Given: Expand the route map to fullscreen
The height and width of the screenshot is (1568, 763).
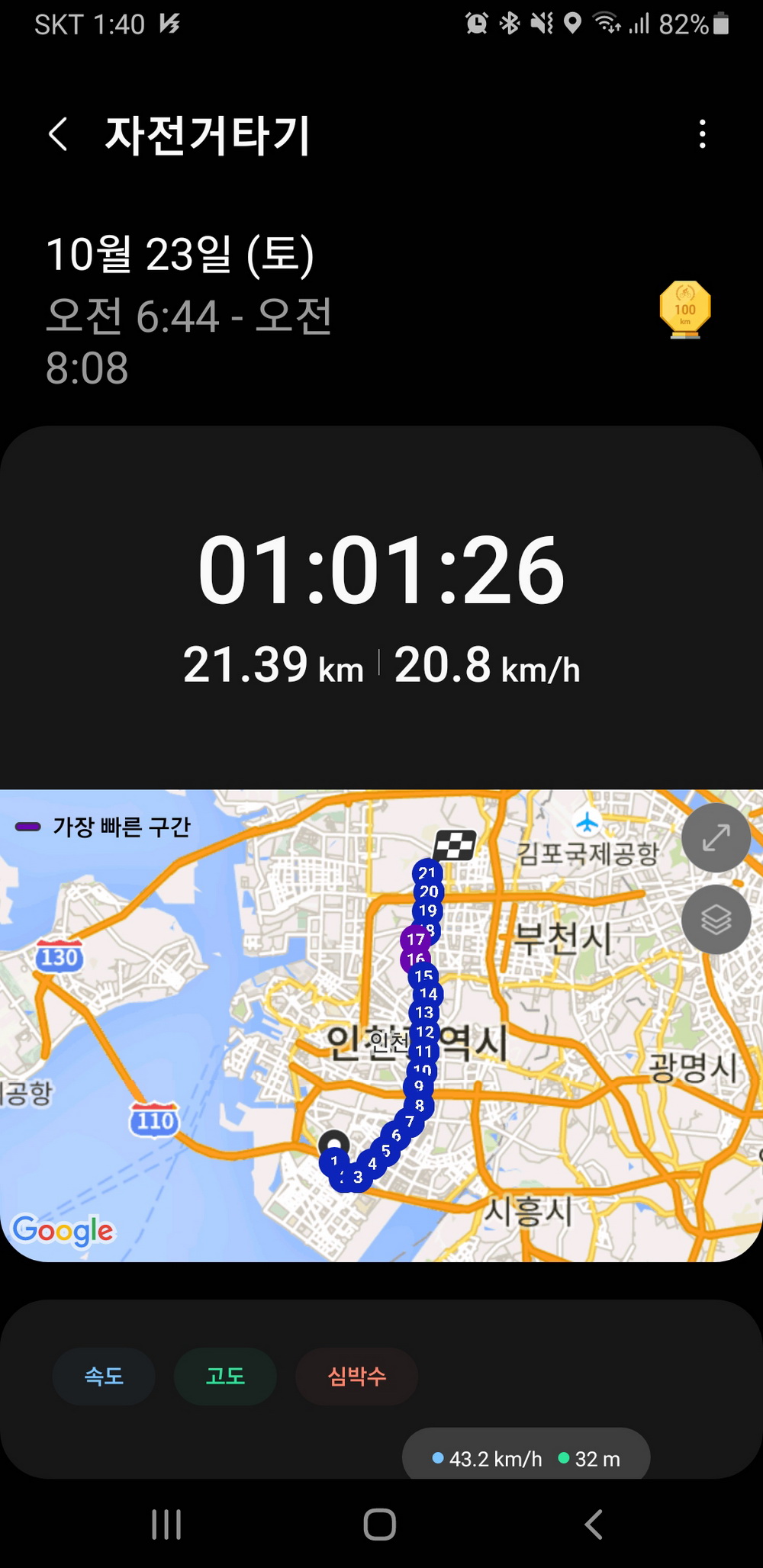Looking at the screenshot, I should tap(716, 837).
